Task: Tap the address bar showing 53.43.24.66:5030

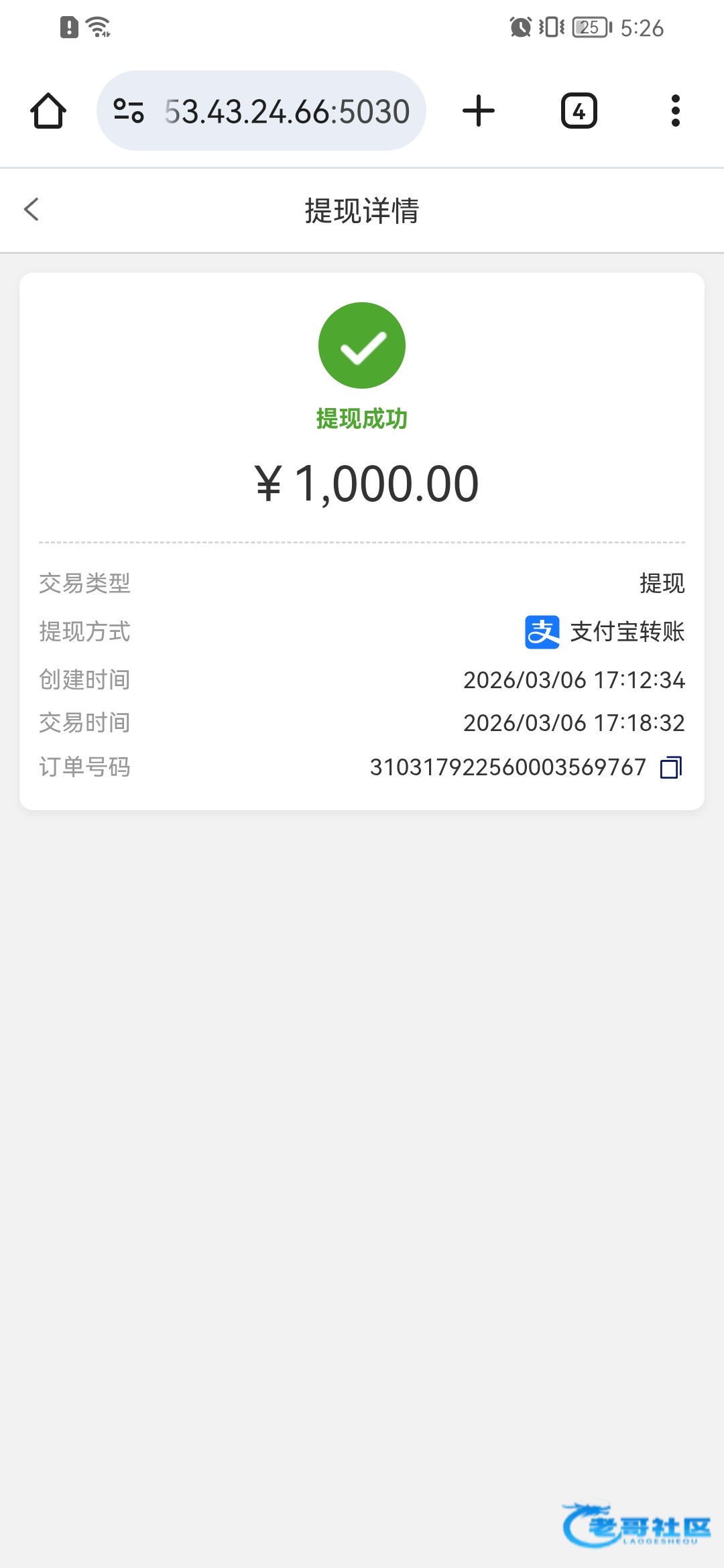Action: point(287,111)
